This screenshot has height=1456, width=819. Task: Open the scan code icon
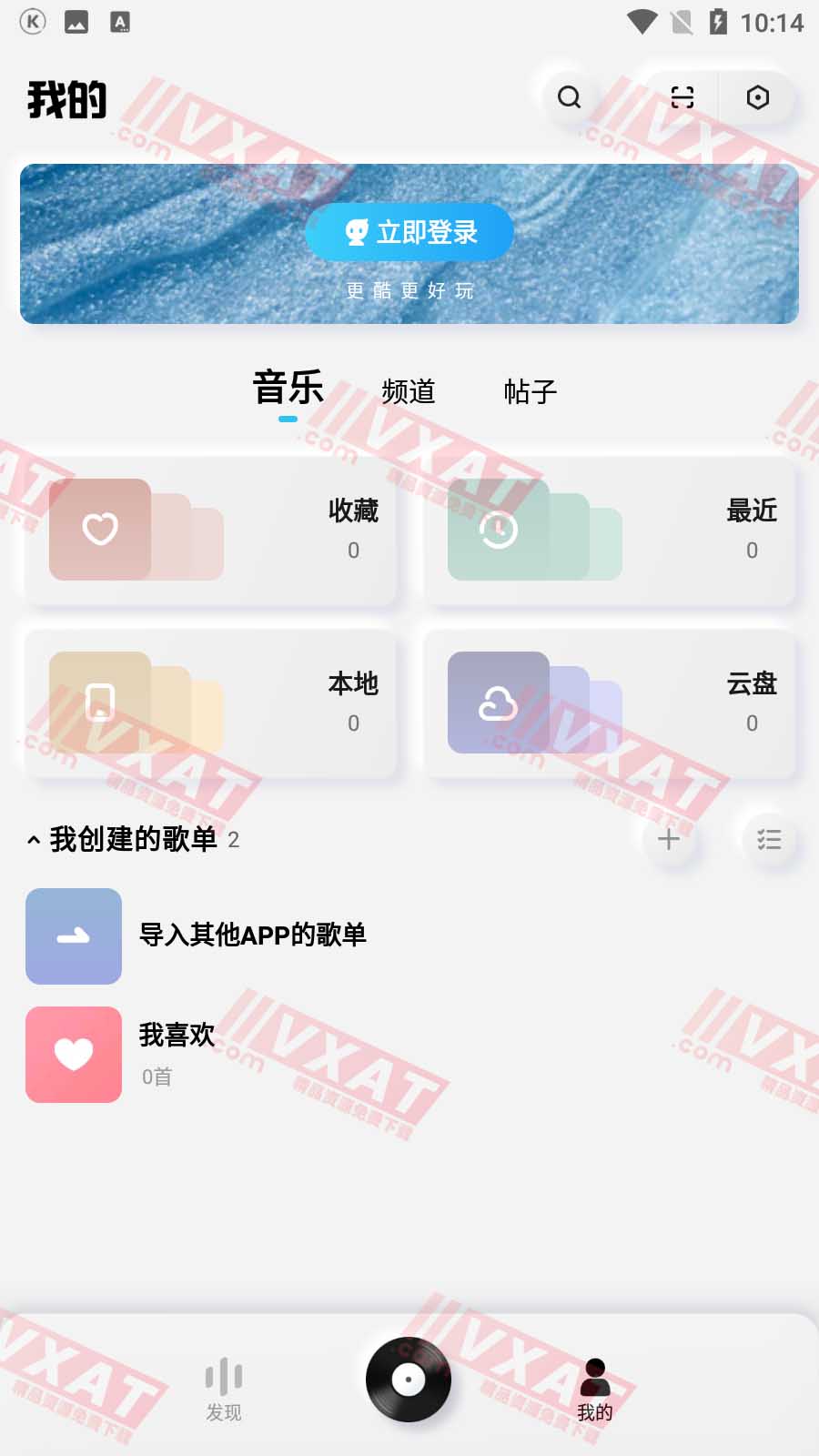[682, 97]
